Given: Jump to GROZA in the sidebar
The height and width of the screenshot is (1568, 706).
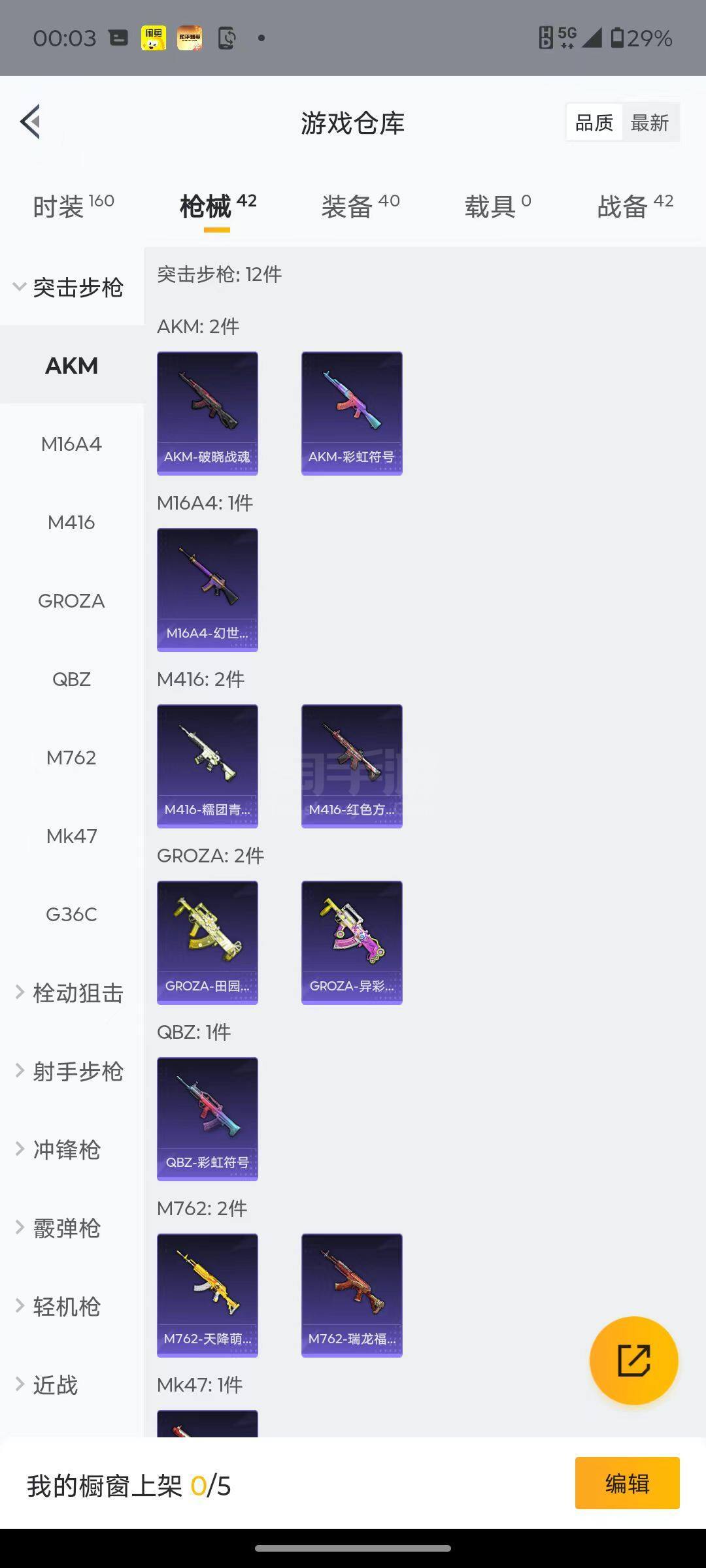Looking at the screenshot, I should [x=71, y=601].
